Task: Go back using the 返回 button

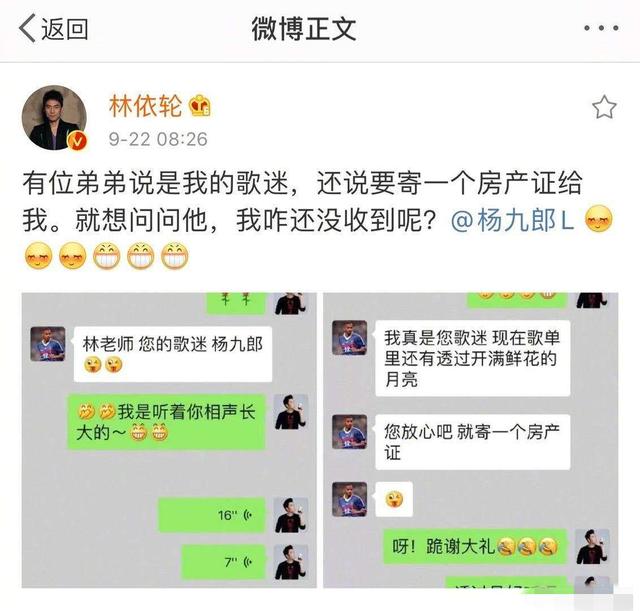Action: point(55,29)
